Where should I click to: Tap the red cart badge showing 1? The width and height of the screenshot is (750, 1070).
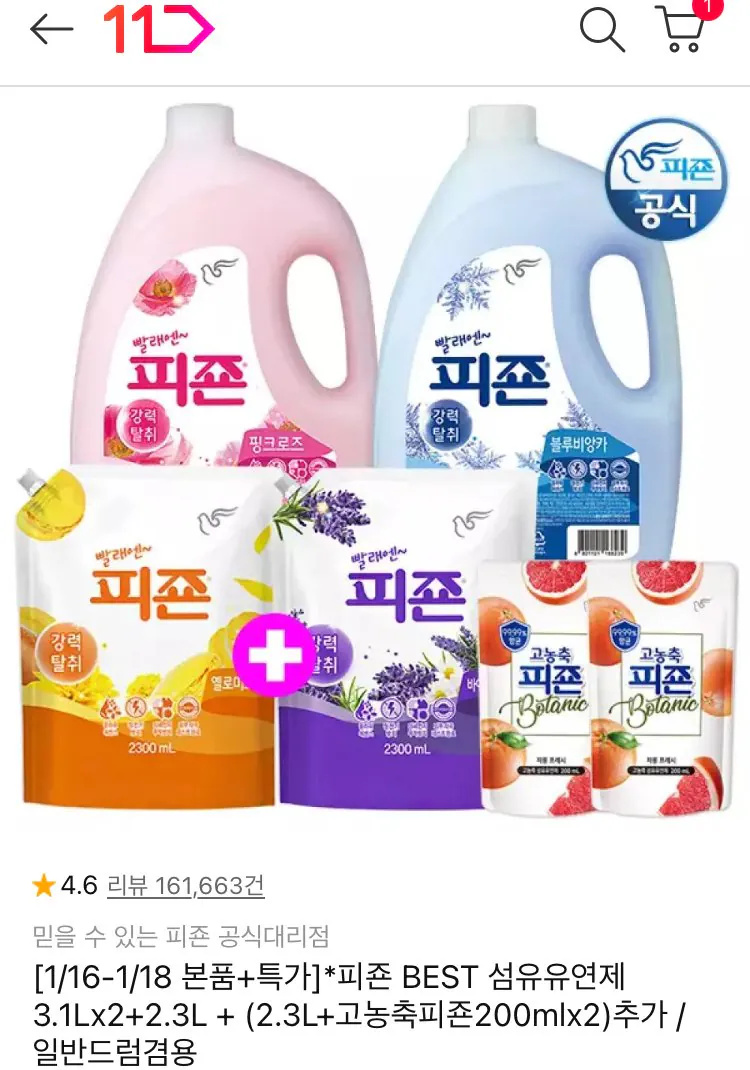pos(707,10)
